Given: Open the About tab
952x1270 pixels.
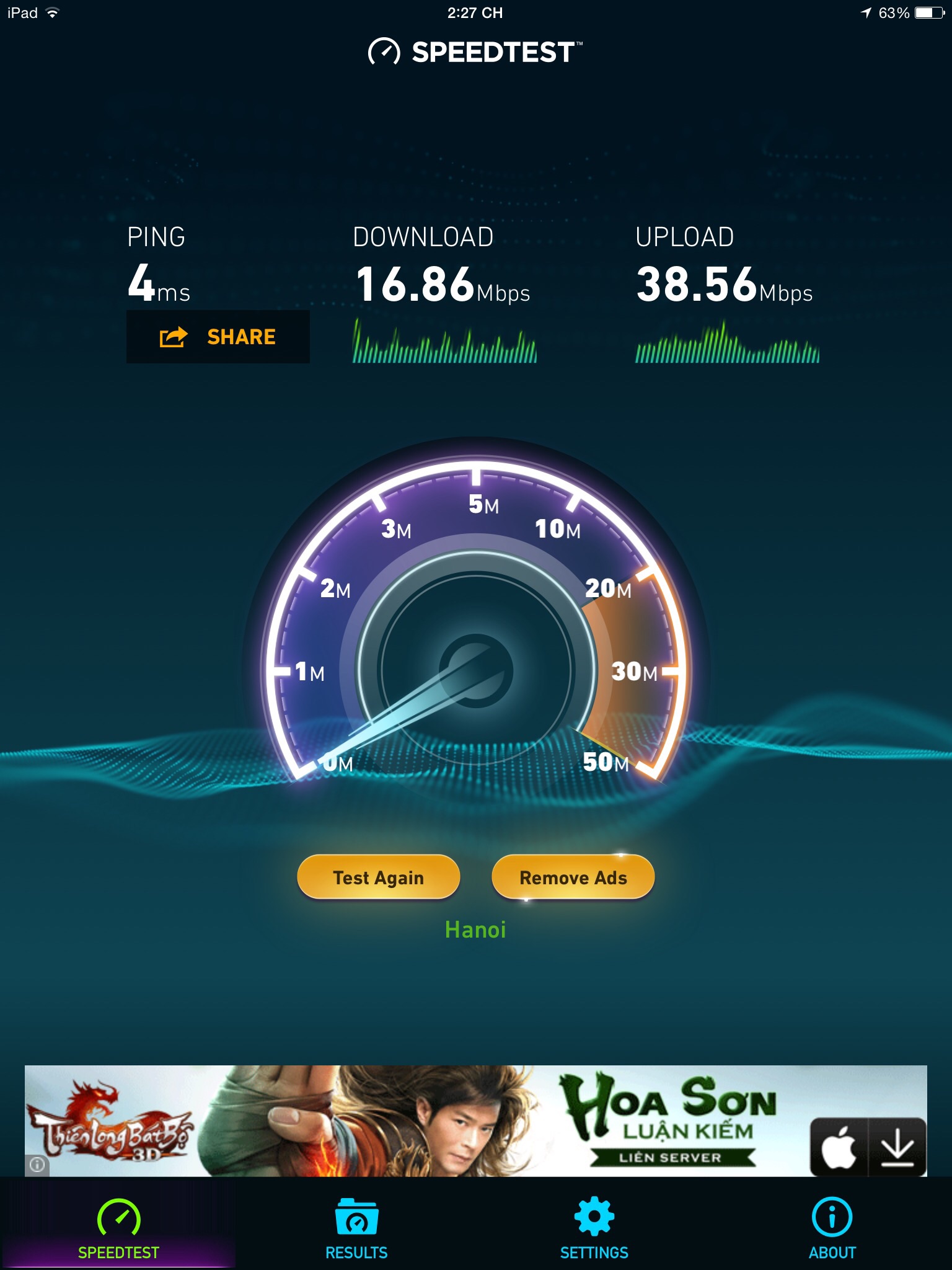Looking at the screenshot, I should tap(832, 1228).
